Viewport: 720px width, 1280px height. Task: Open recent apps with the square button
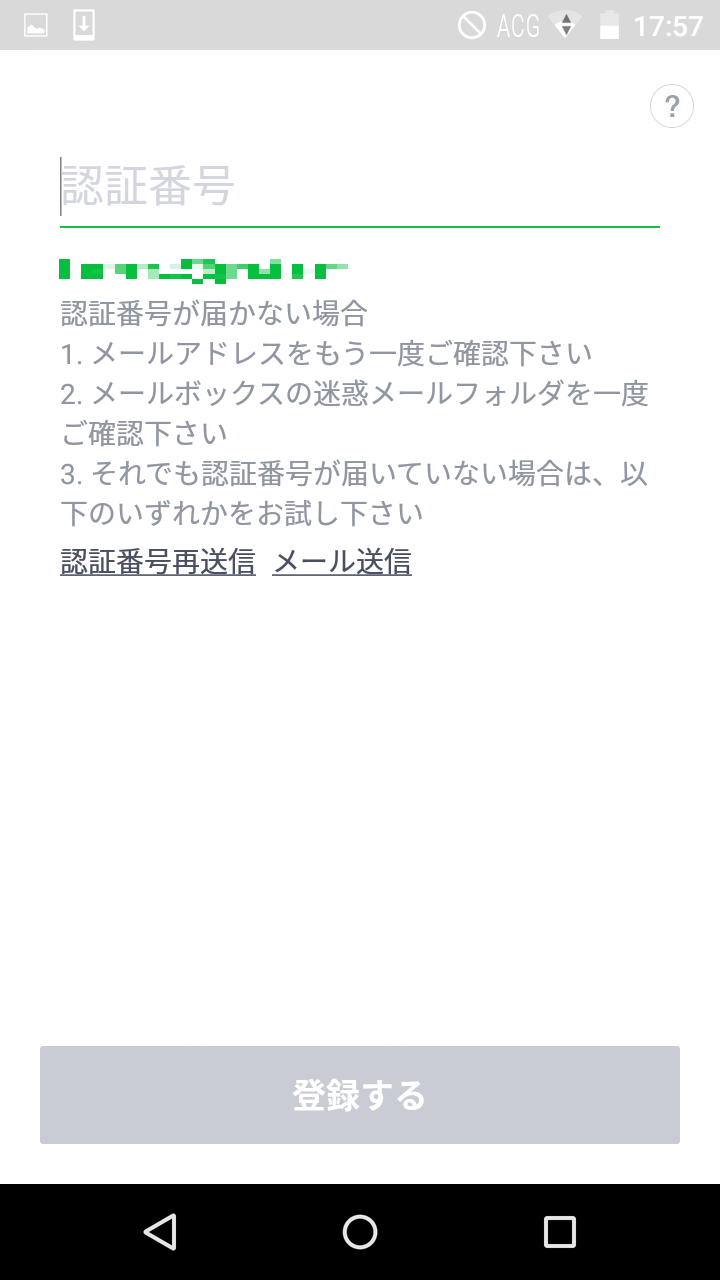[x=562, y=1232]
